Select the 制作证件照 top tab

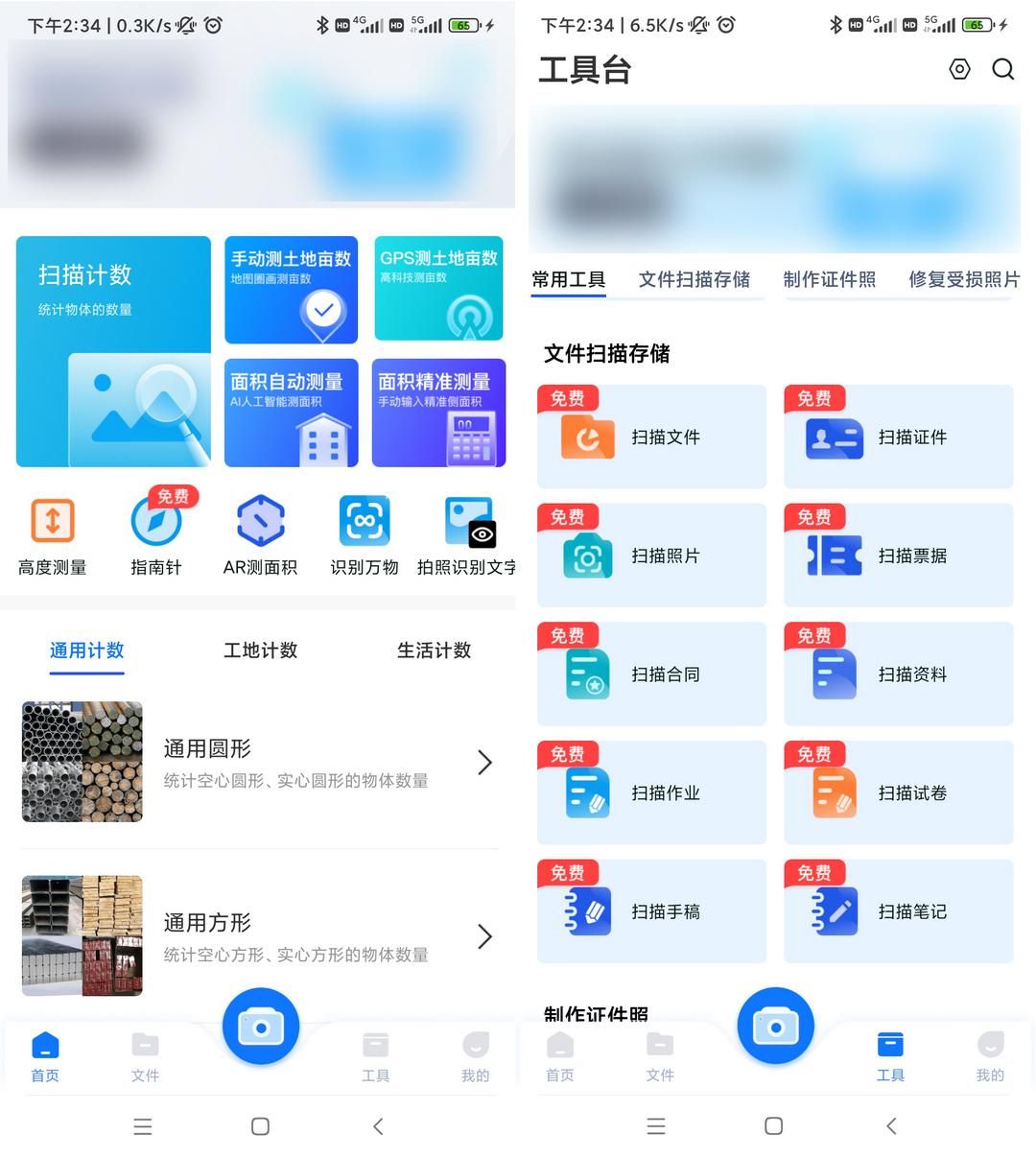click(829, 279)
